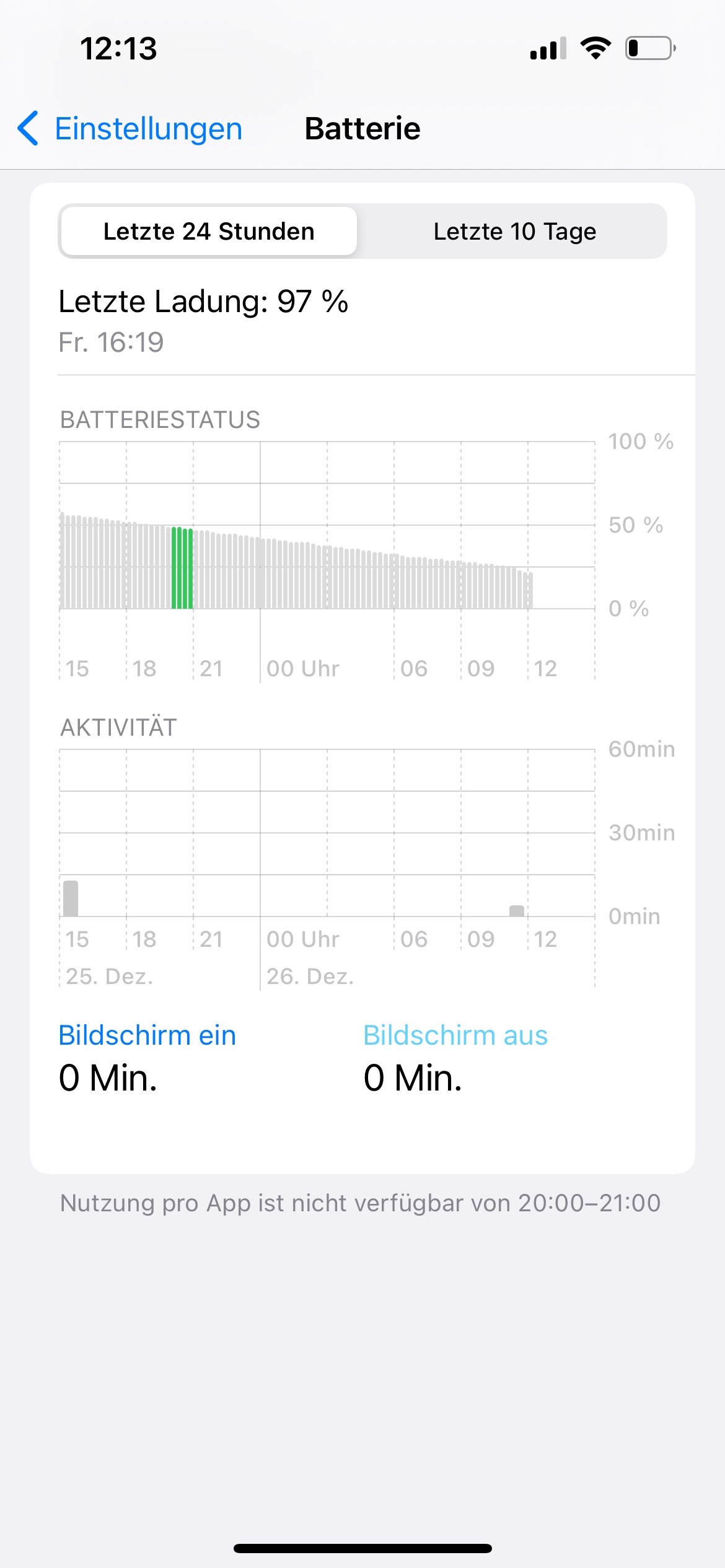Tap the green bars in Batteriestatus chart
Viewport: 725px width, 1568px height.
tap(182, 568)
